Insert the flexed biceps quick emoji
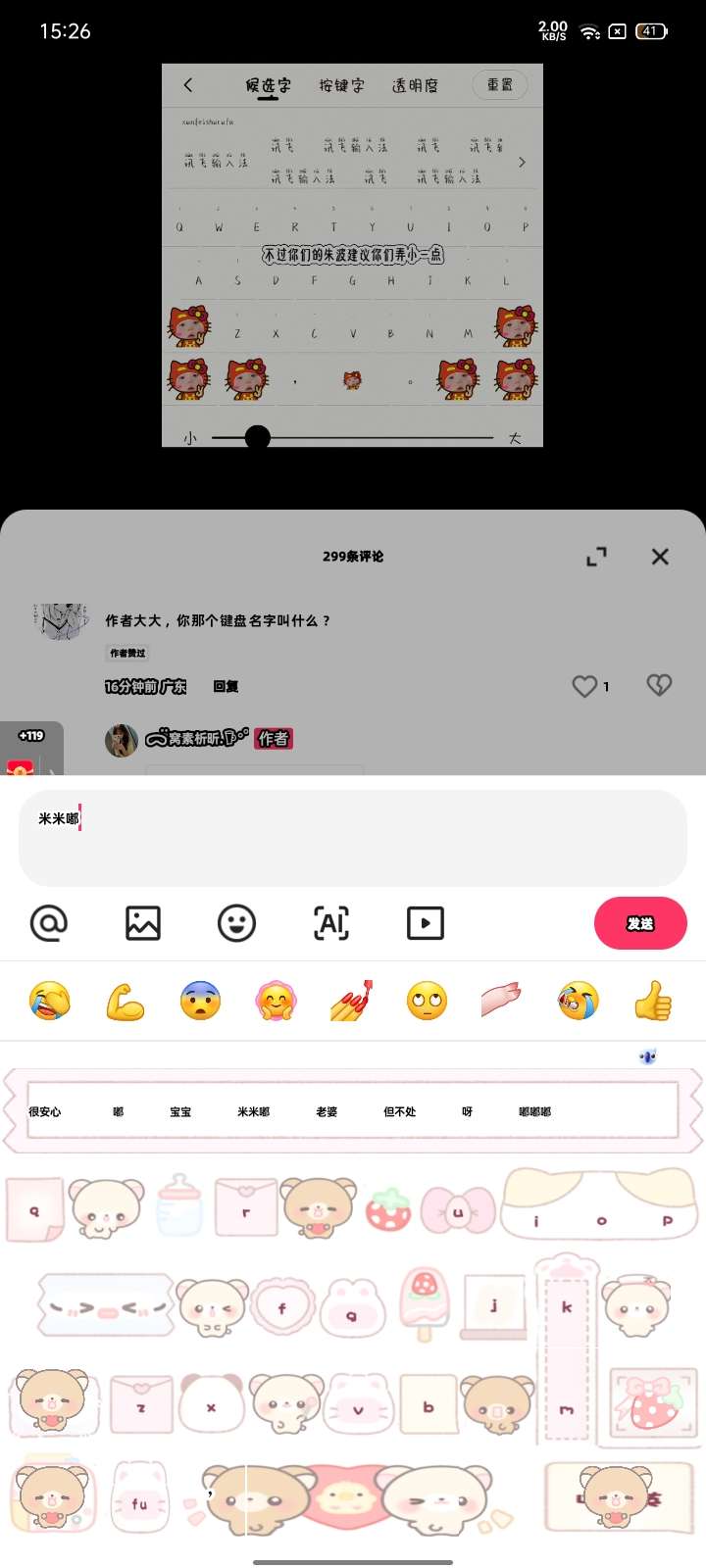 [x=126, y=1002]
